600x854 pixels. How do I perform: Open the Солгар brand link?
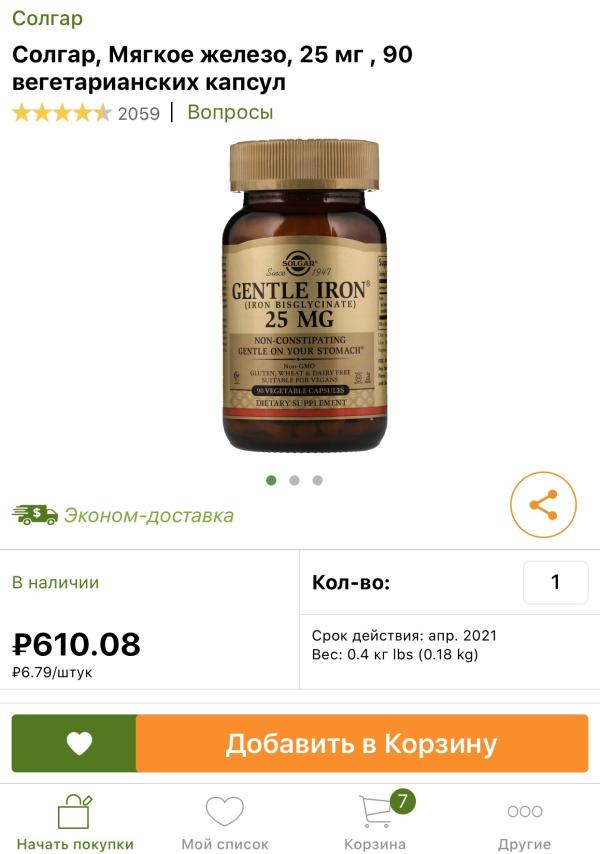[x=47, y=18]
